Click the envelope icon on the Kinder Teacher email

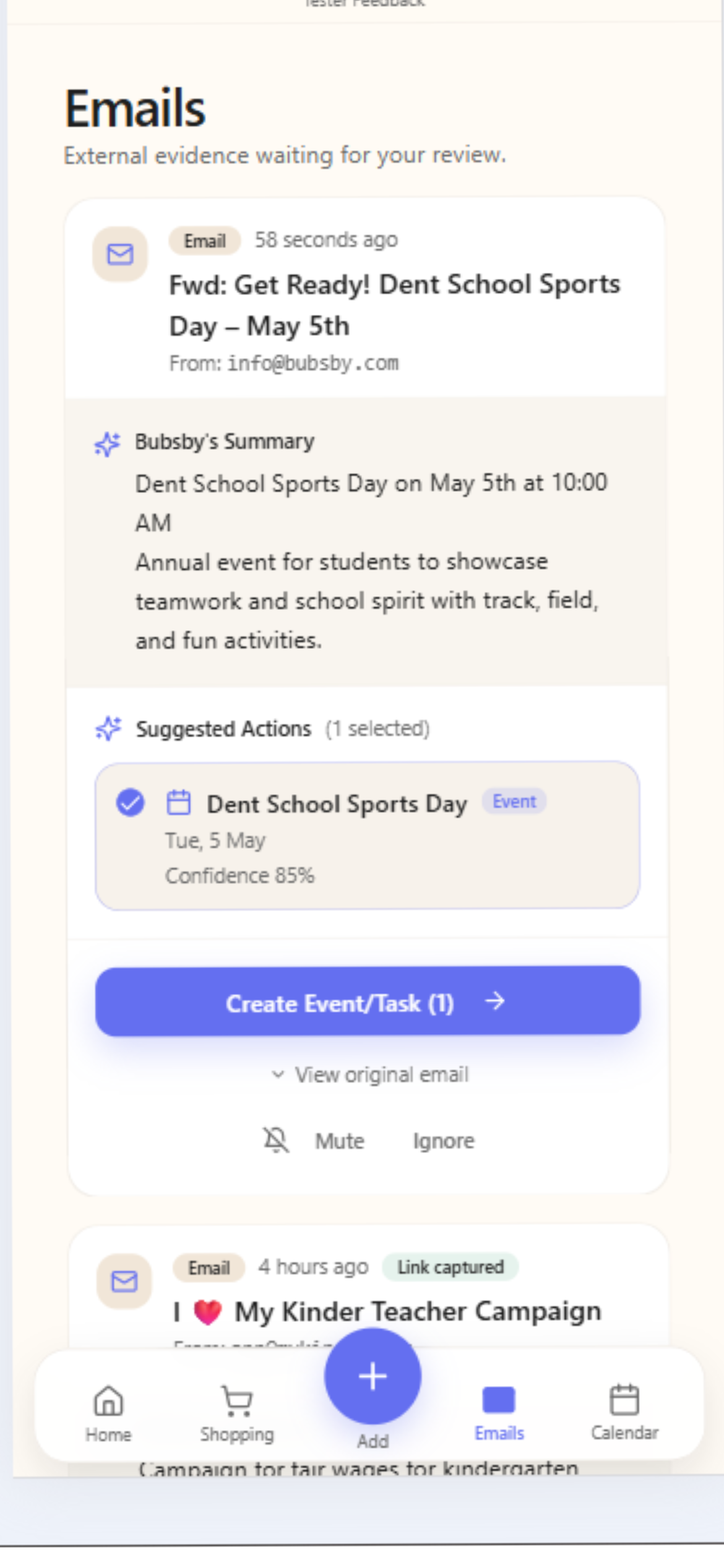point(123,1282)
